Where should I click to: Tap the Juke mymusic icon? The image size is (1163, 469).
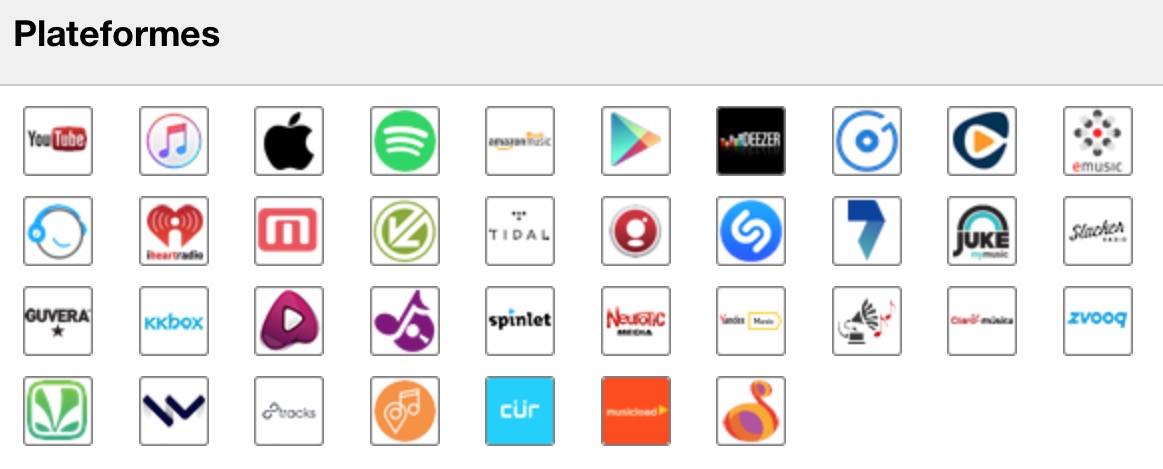coord(982,231)
